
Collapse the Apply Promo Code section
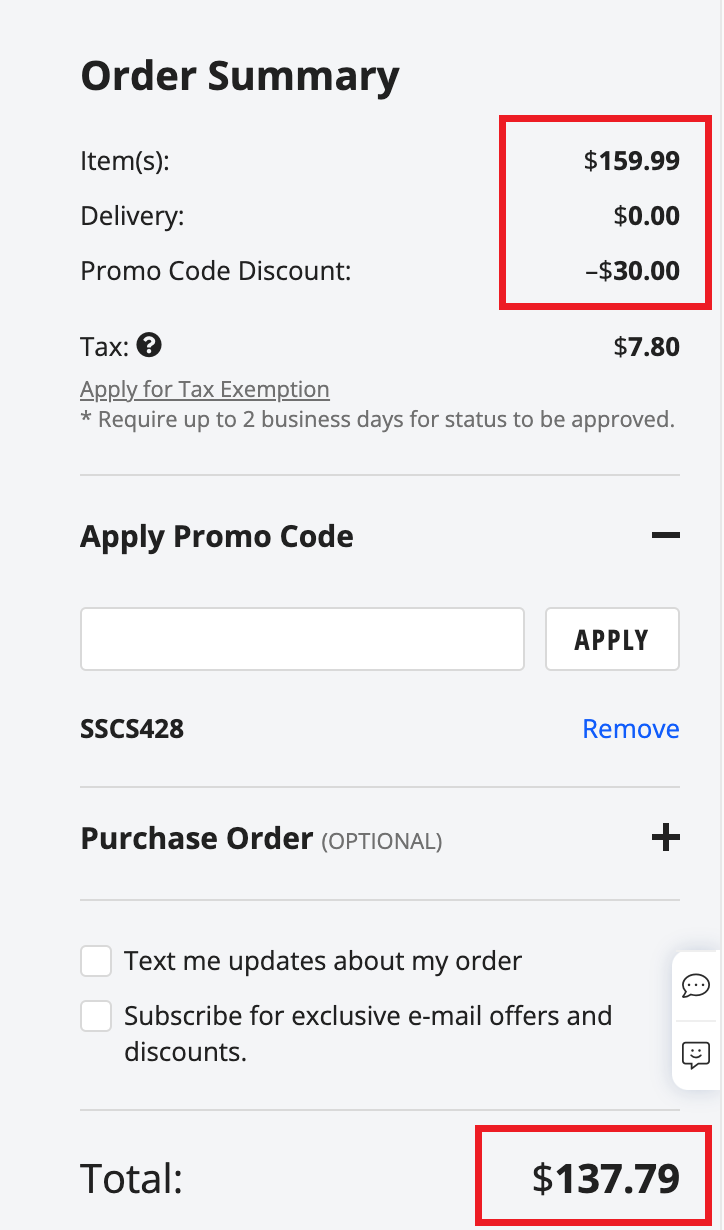coord(665,536)
